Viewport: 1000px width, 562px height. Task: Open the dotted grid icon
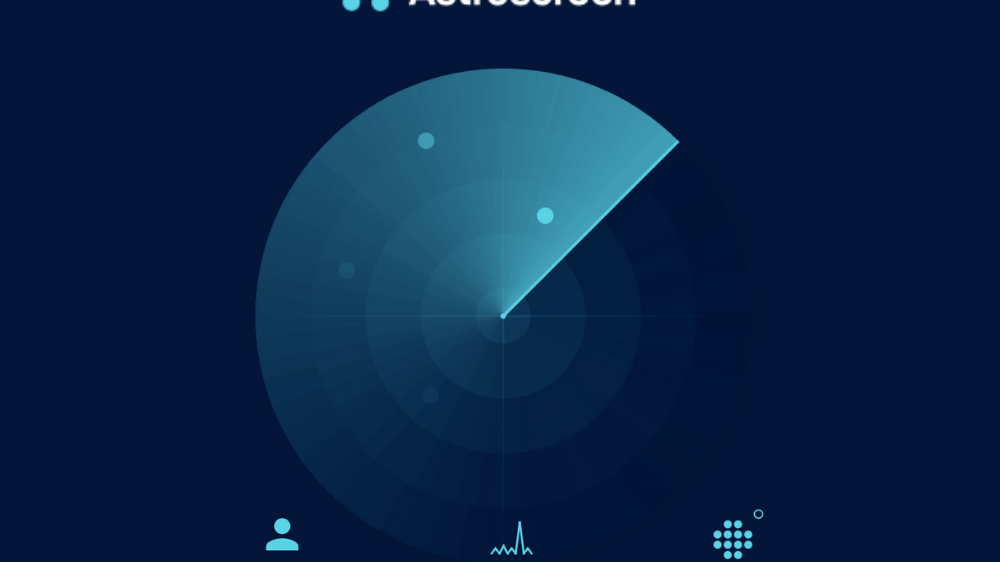tap(733, 539)
